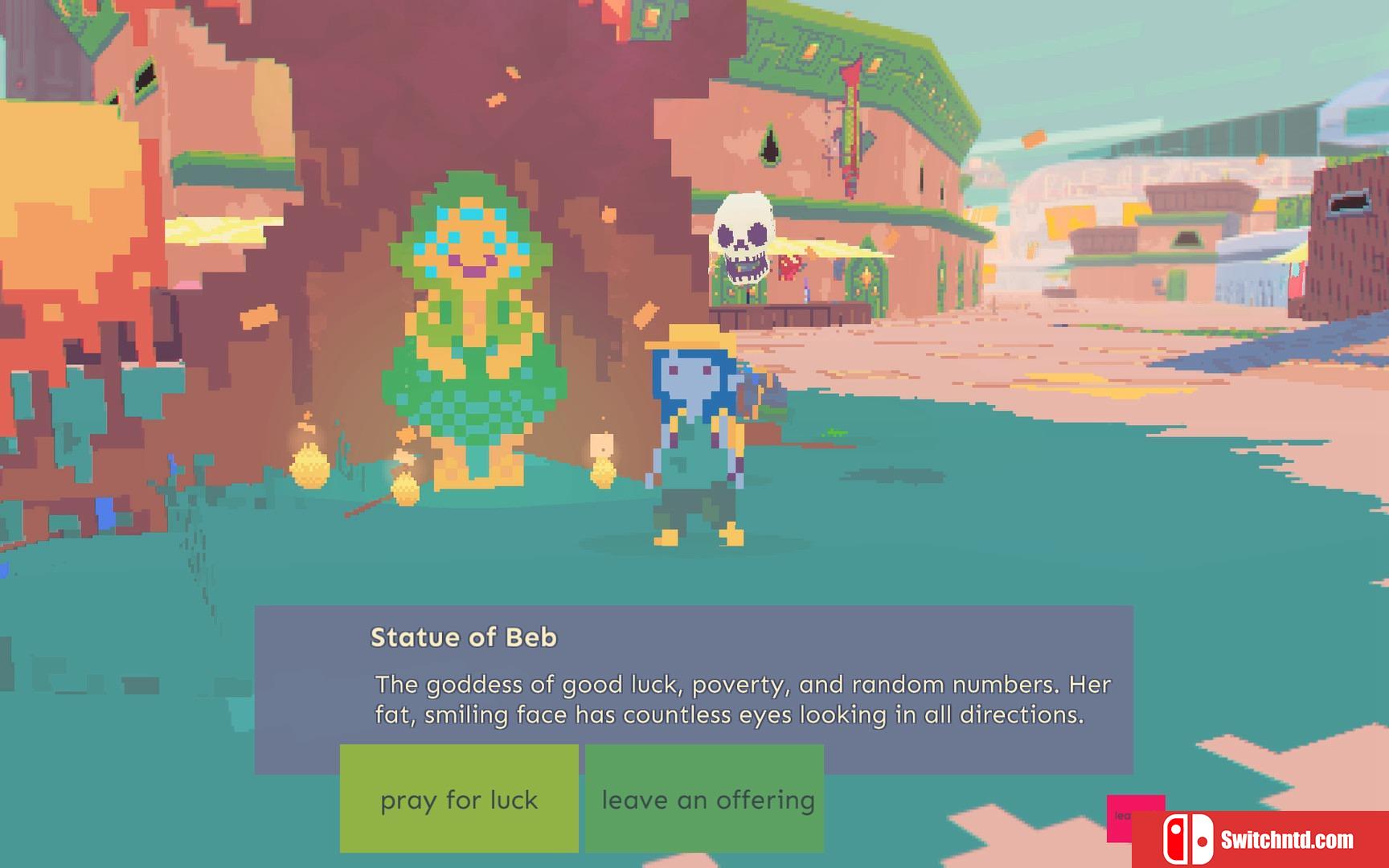Select 'leave an offering' at the statue
The image size is (1389, 868).
(x=705, y=799)
